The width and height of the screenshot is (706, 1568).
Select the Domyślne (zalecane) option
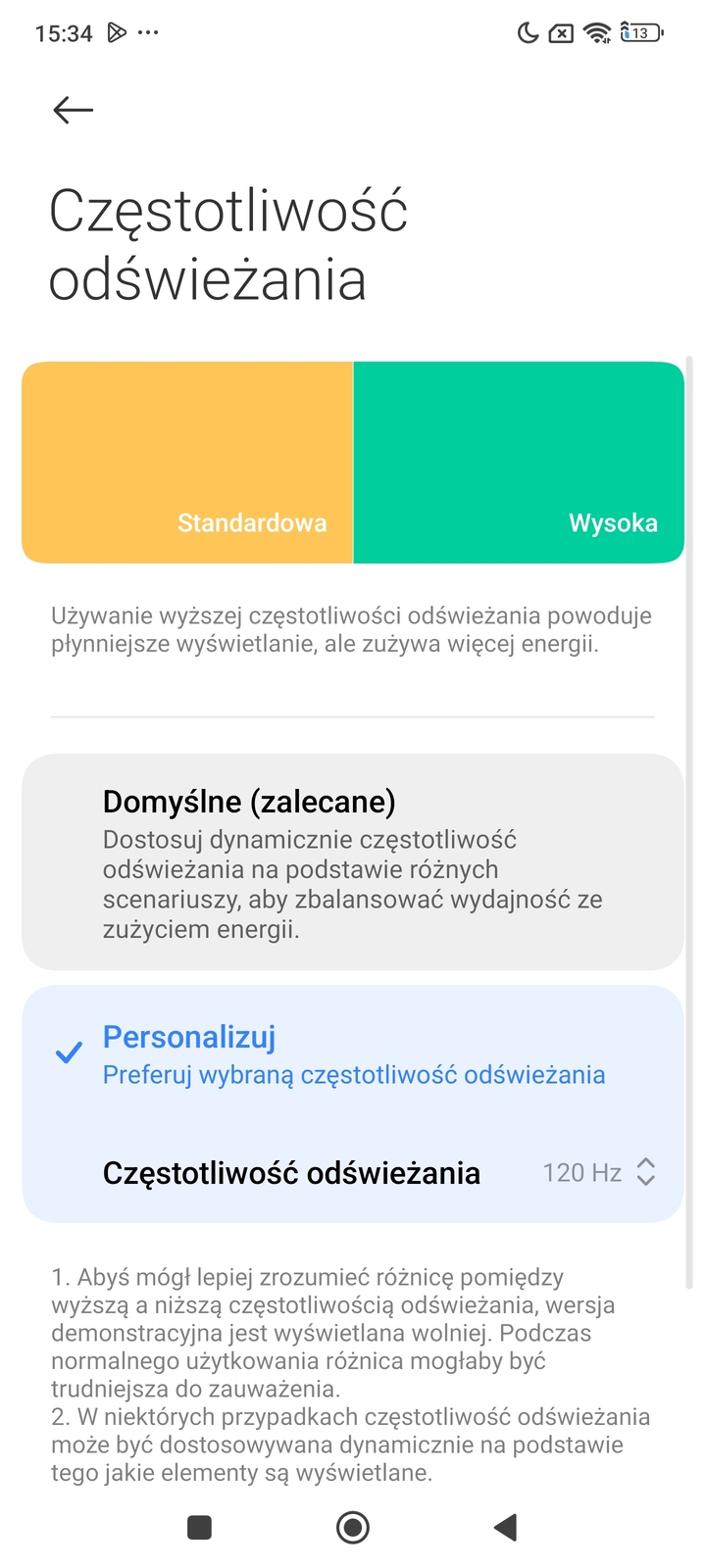pyautogui.click(x=352, y=861)
